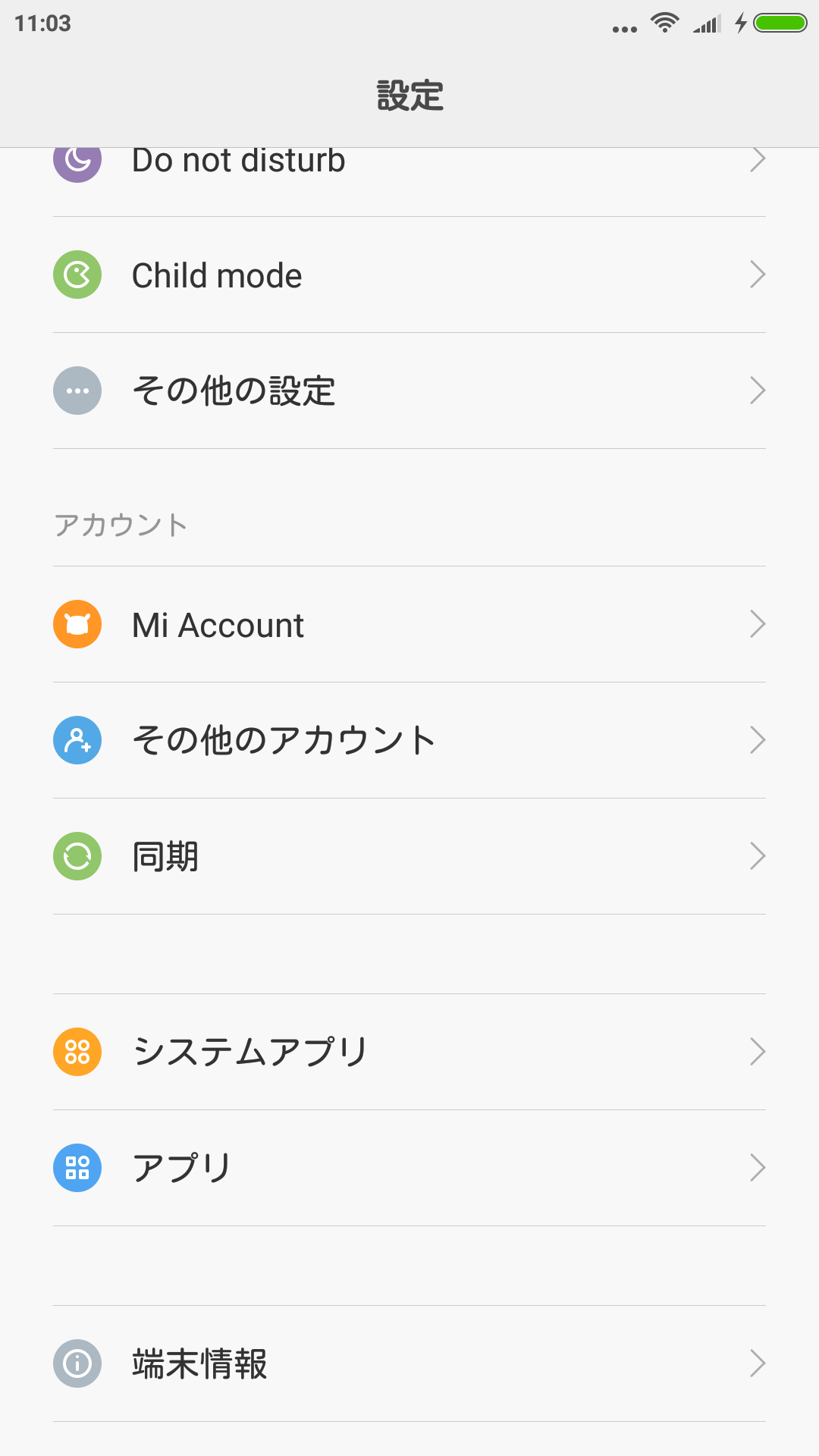This screenshot has width=819, height=1456.
Task: Open 同期 sync settings
Action: (x=409, y=856)
